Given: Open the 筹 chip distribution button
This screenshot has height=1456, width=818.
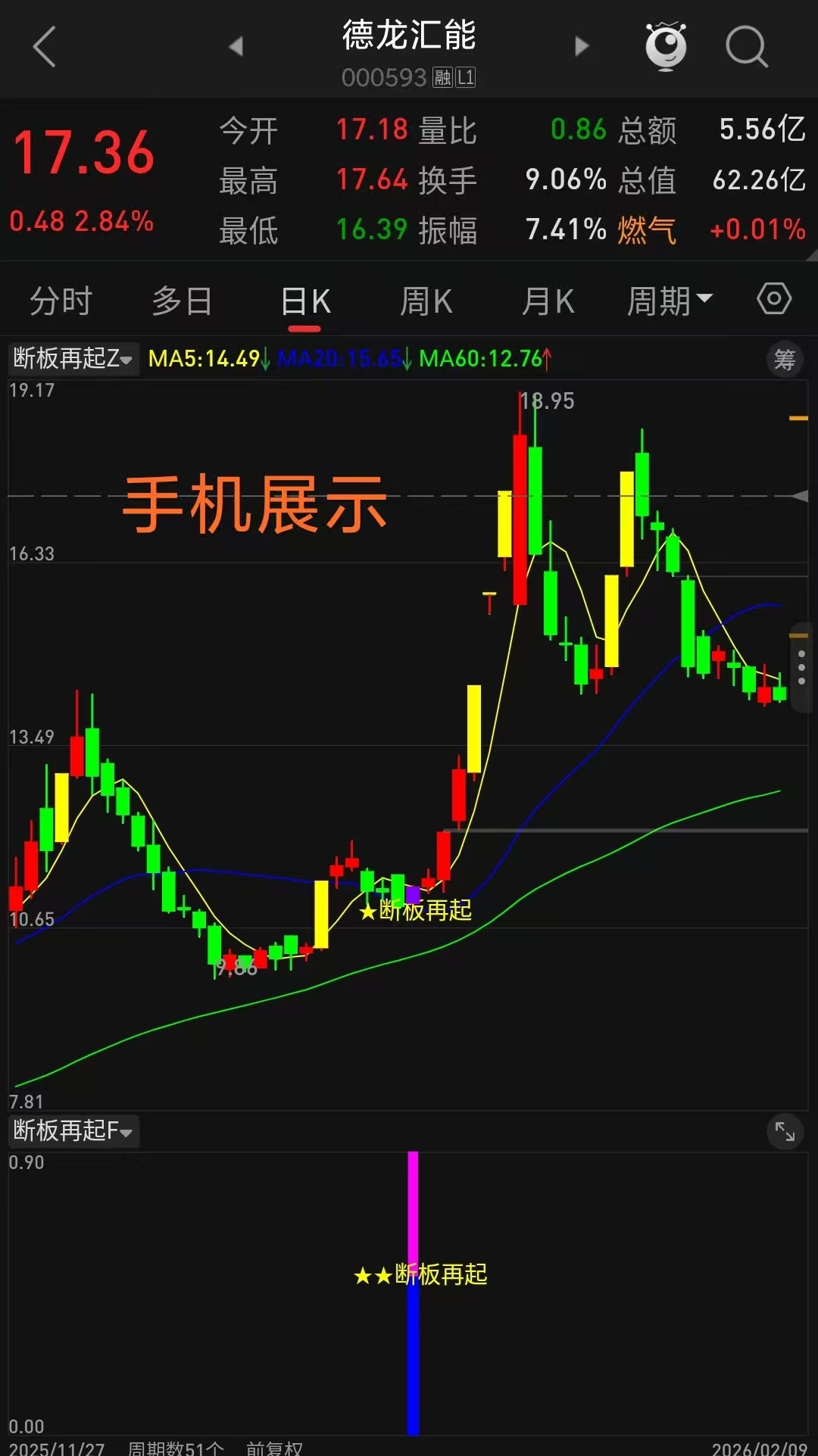Looking at the screenshot, I should (785, 360).
